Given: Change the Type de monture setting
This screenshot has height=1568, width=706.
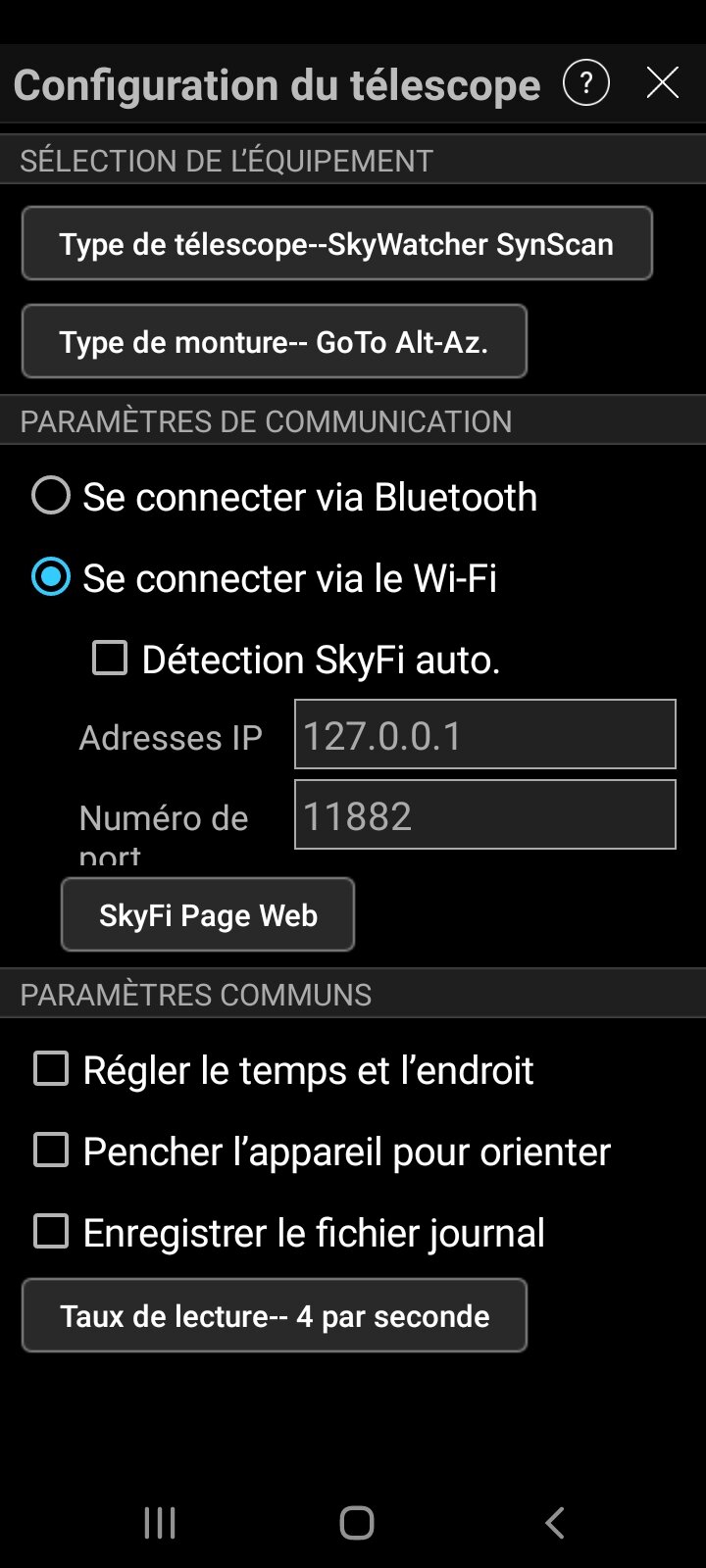Looking at the screenshot, I should point(274,342).
